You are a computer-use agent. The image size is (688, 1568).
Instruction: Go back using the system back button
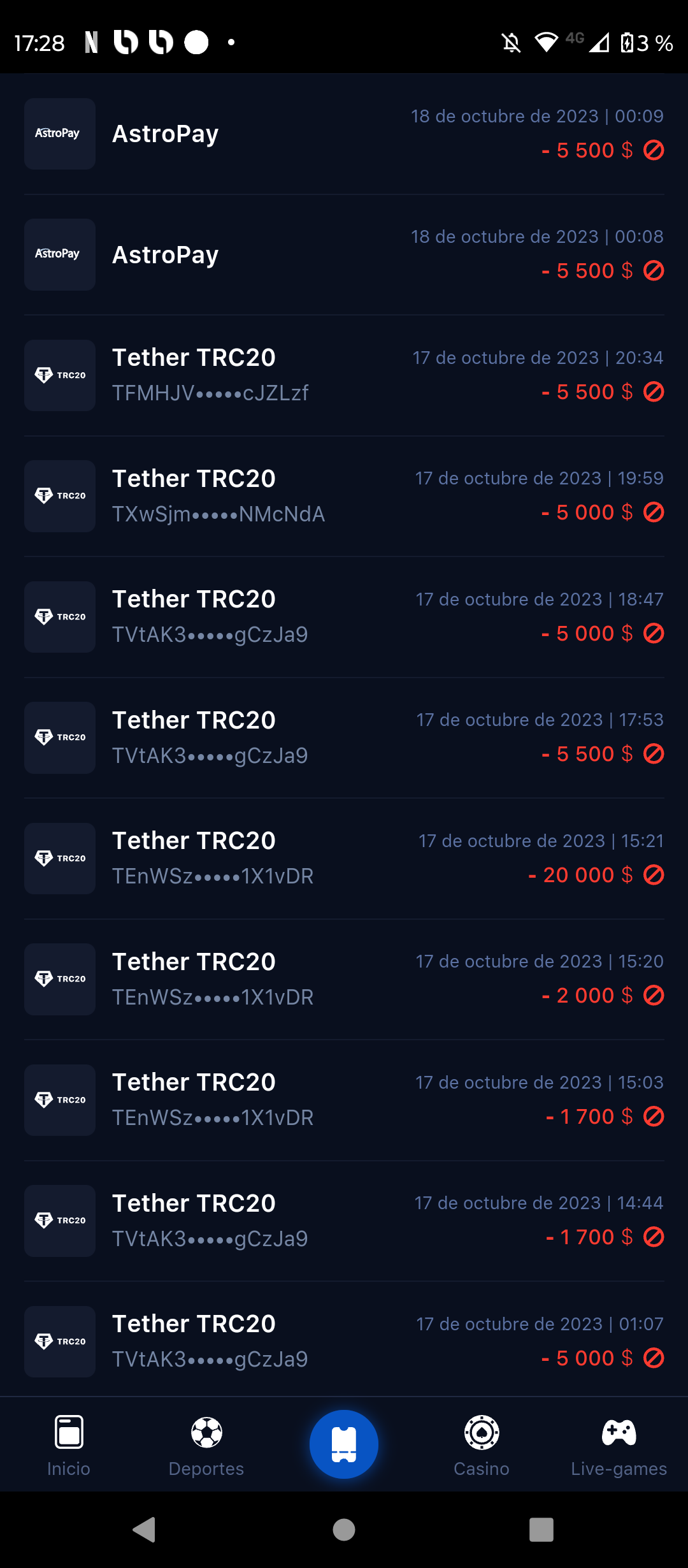[x=145, y=1529]
